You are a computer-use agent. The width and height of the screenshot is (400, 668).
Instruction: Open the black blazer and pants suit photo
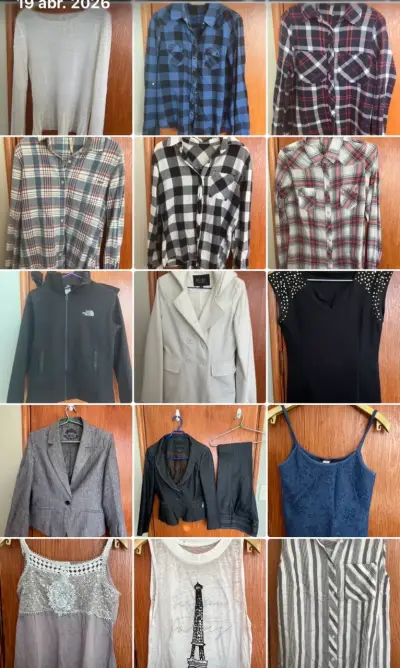(x=200, y=471)
